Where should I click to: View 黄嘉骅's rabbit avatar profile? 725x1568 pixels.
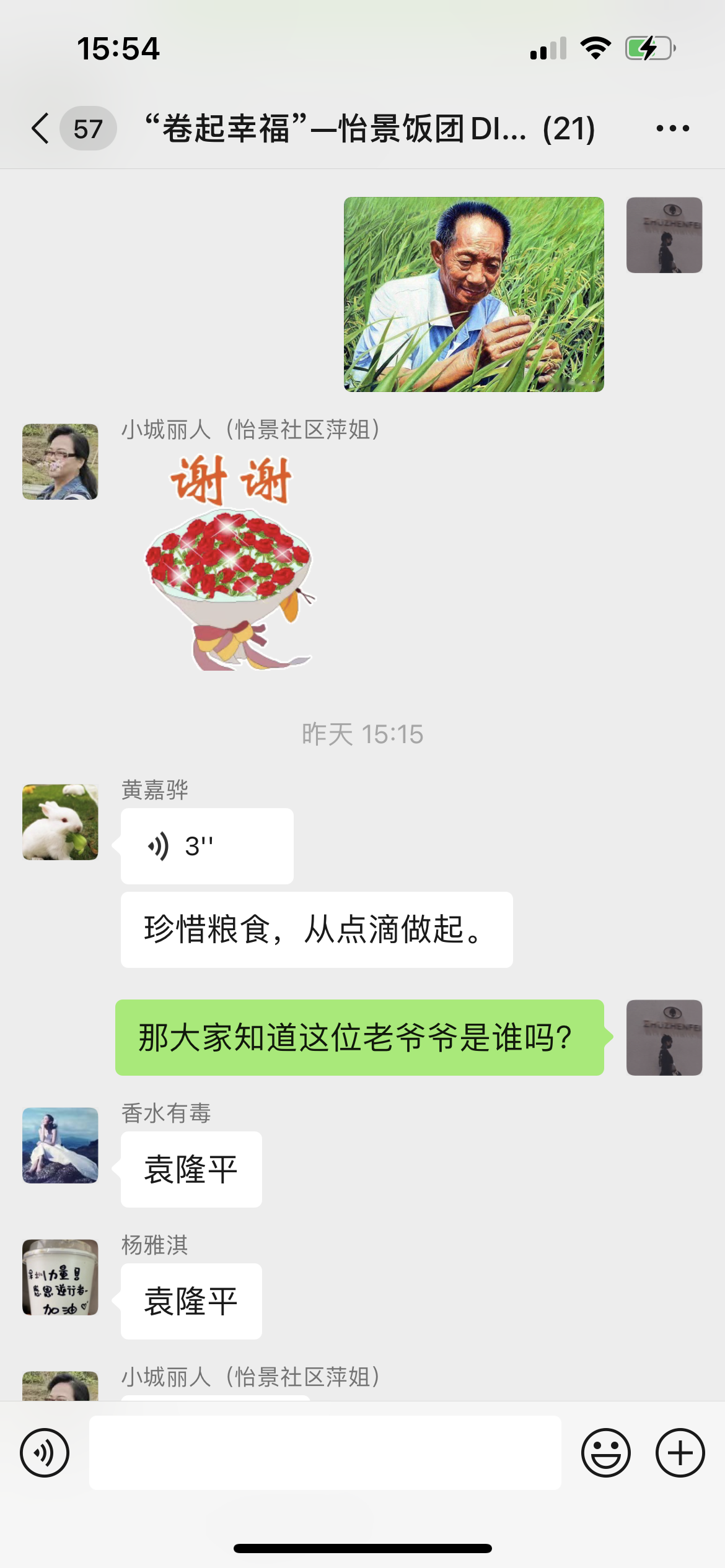point(60,822)
